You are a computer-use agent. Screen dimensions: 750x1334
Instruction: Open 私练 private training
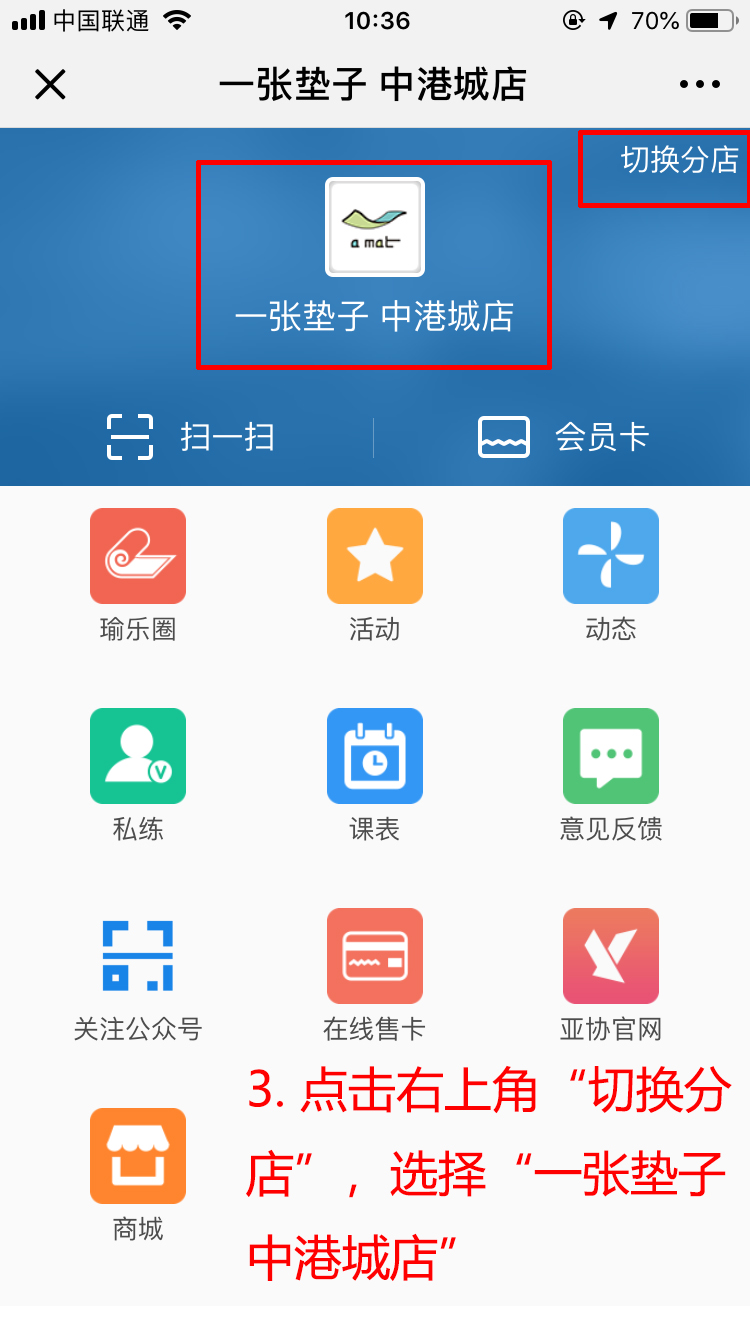[138, 775]
